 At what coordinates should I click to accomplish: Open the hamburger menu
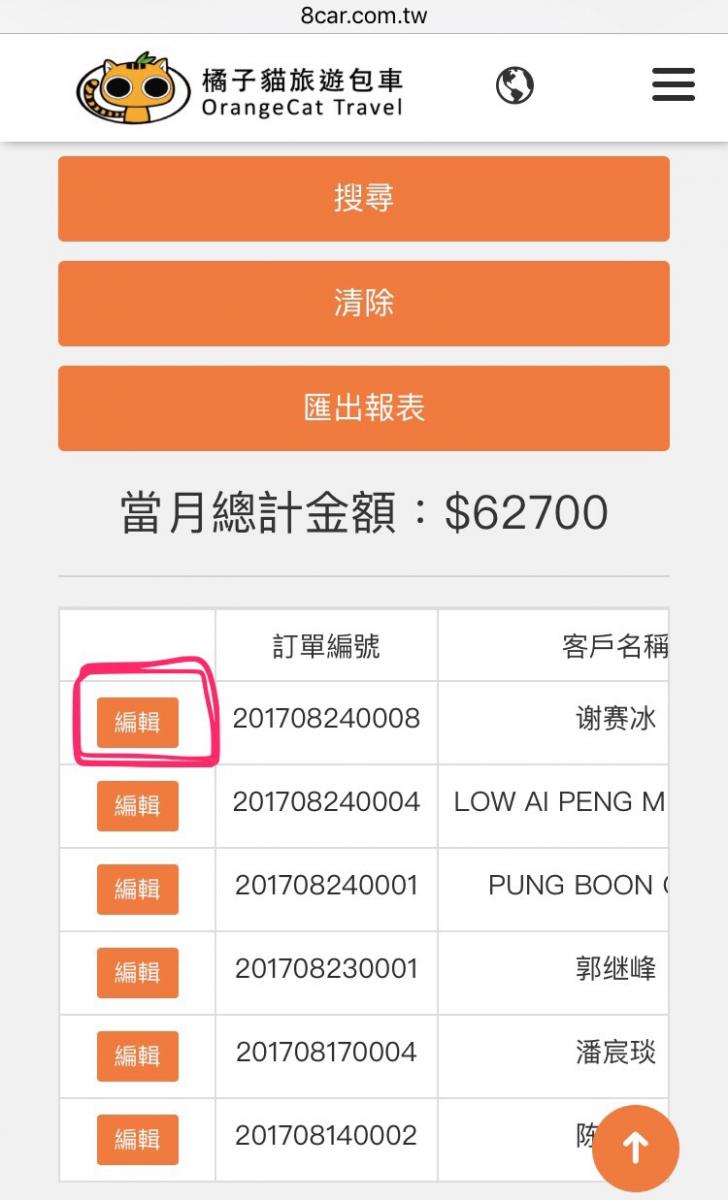(673, 85)
